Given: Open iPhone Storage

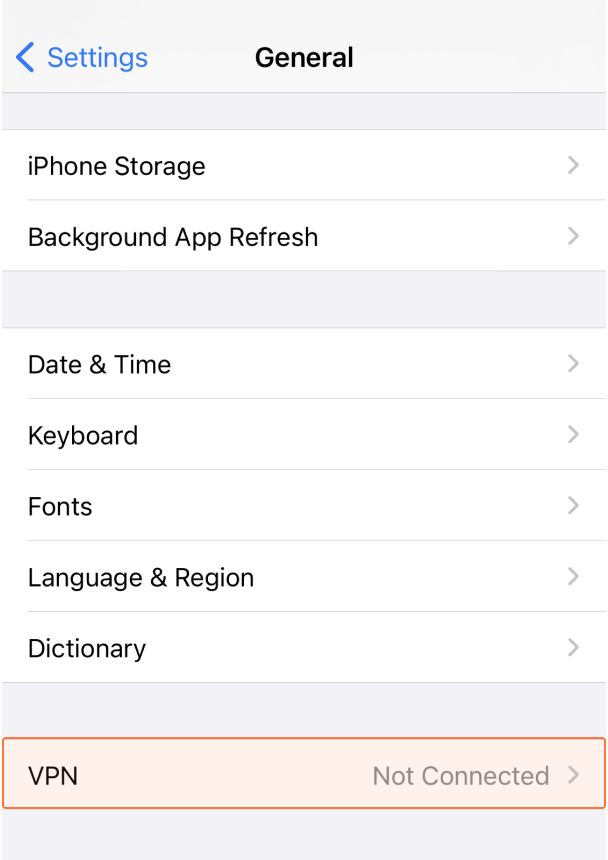Looking at the screenshot, I should (x=304, y=166).
